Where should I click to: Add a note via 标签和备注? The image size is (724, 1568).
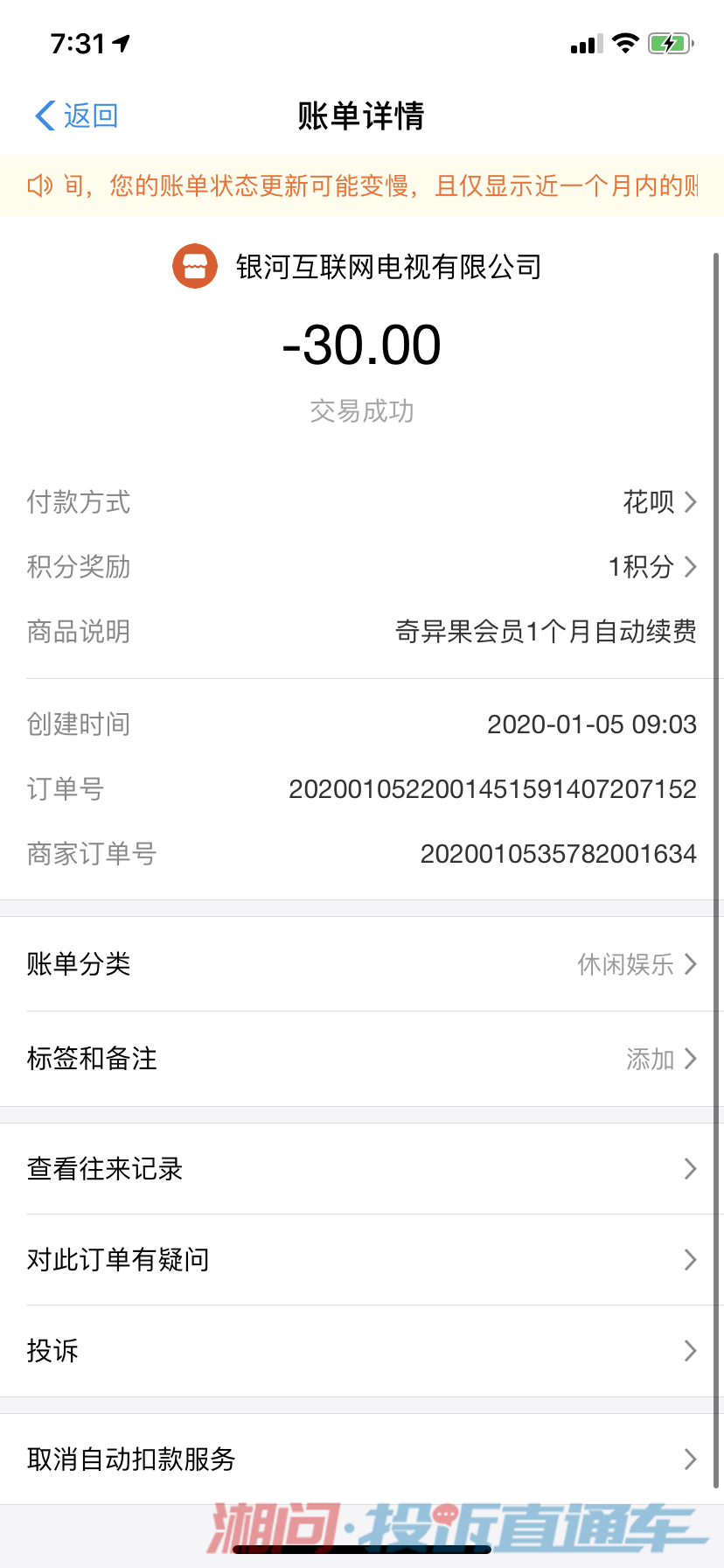[x=362, y=1059]
